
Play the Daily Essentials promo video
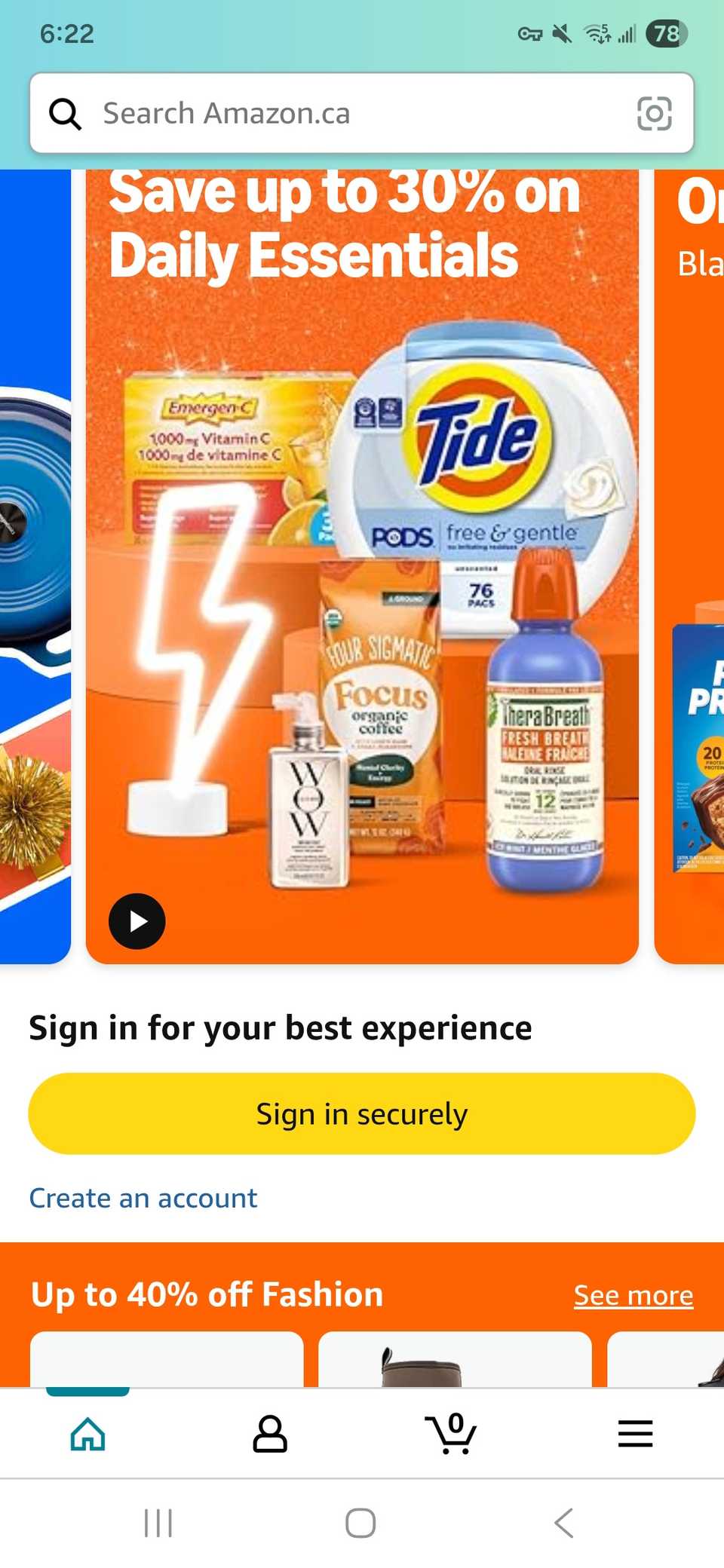pyautogui.click(x=137, y=920)
